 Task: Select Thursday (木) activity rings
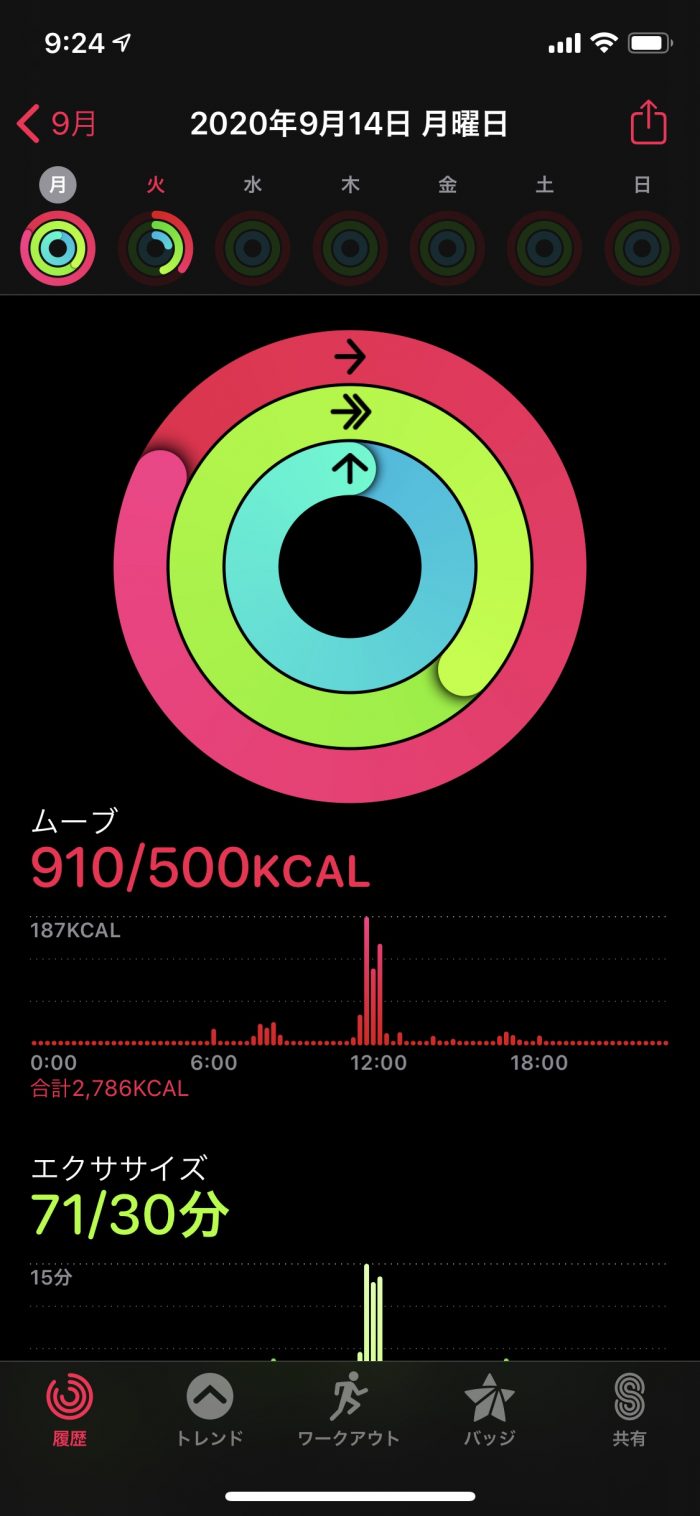350,247
